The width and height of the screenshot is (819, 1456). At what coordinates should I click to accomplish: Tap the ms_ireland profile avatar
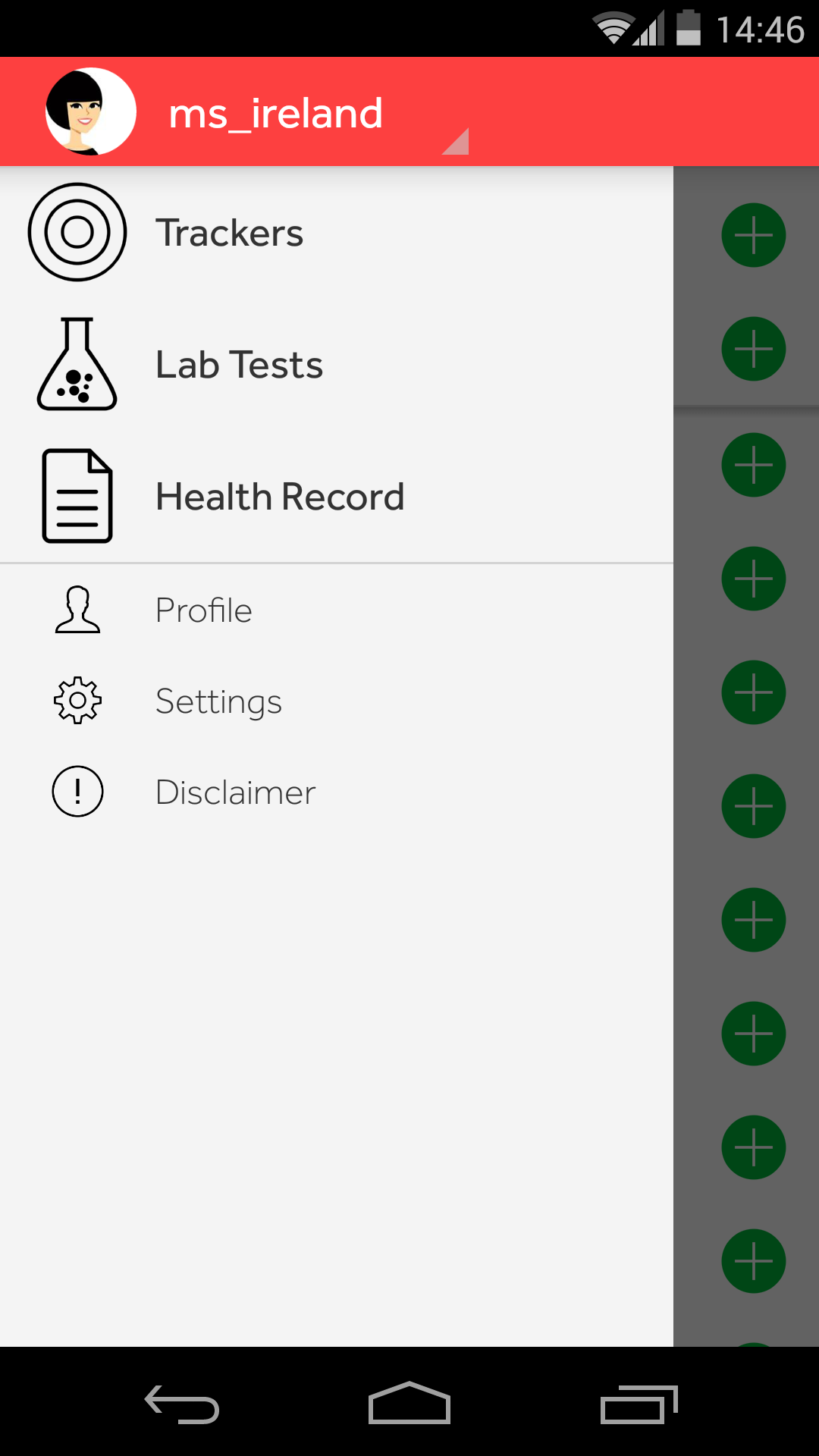coord(91,110)
